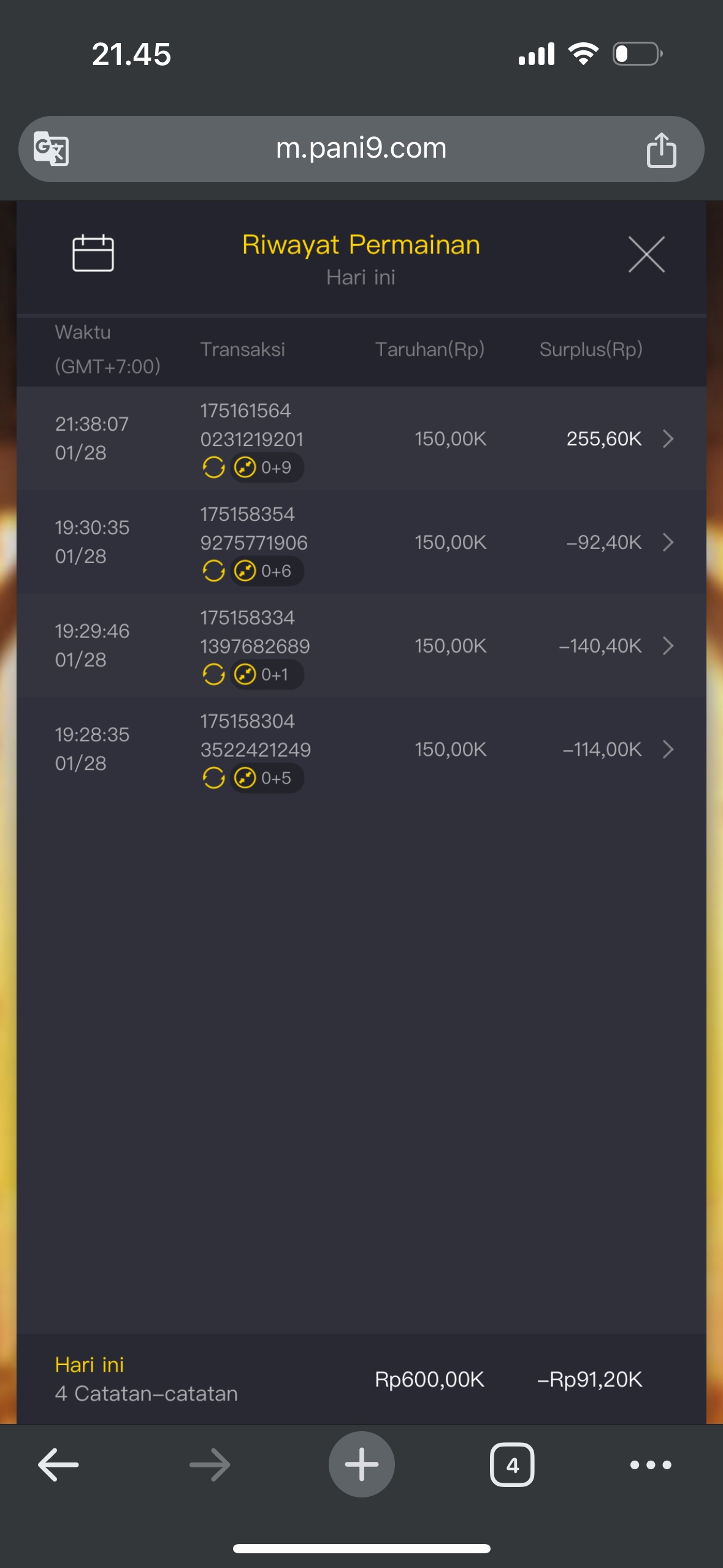Show the 4 open tabs
This screenshot has width=723, height=1568.
click(x=512, y=1465)
